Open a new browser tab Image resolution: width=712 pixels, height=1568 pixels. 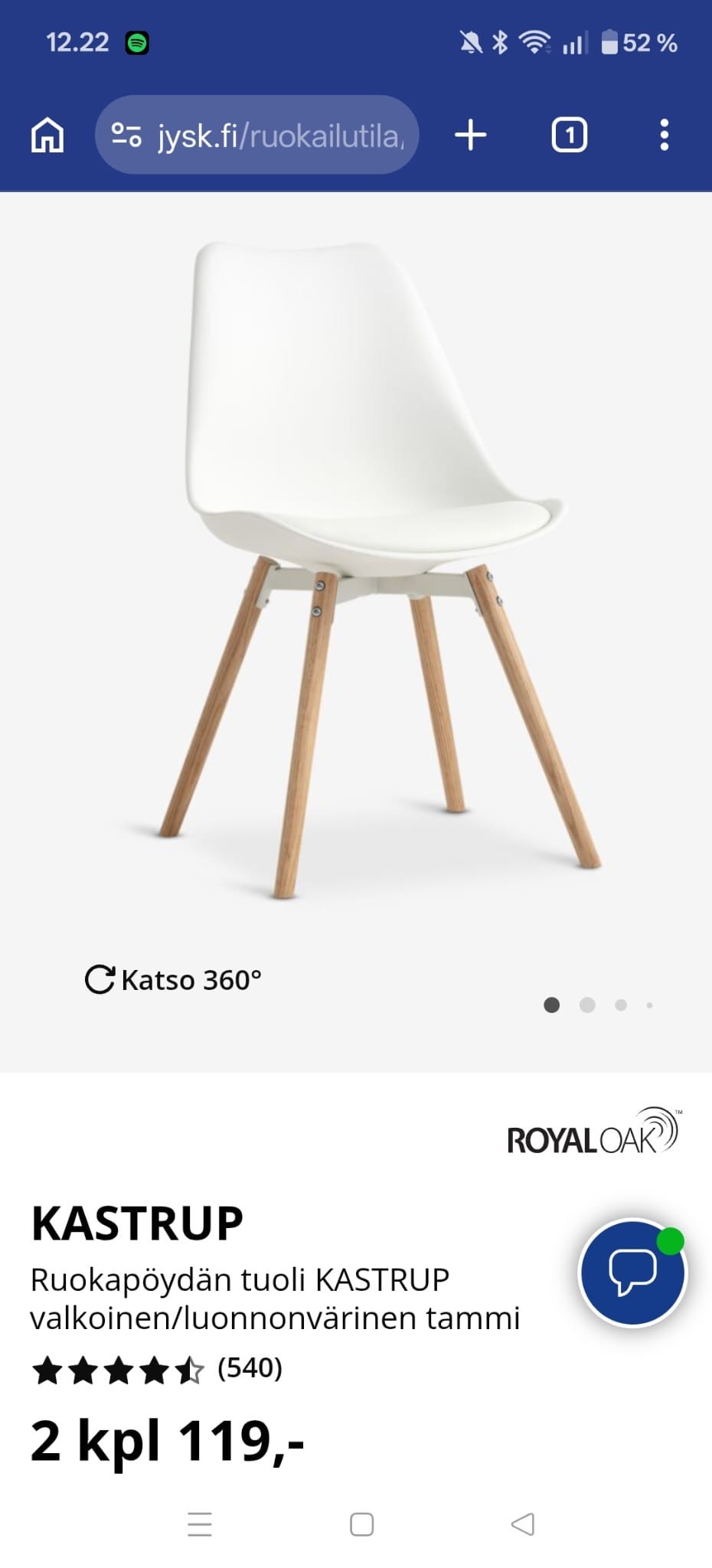(471, 135)
